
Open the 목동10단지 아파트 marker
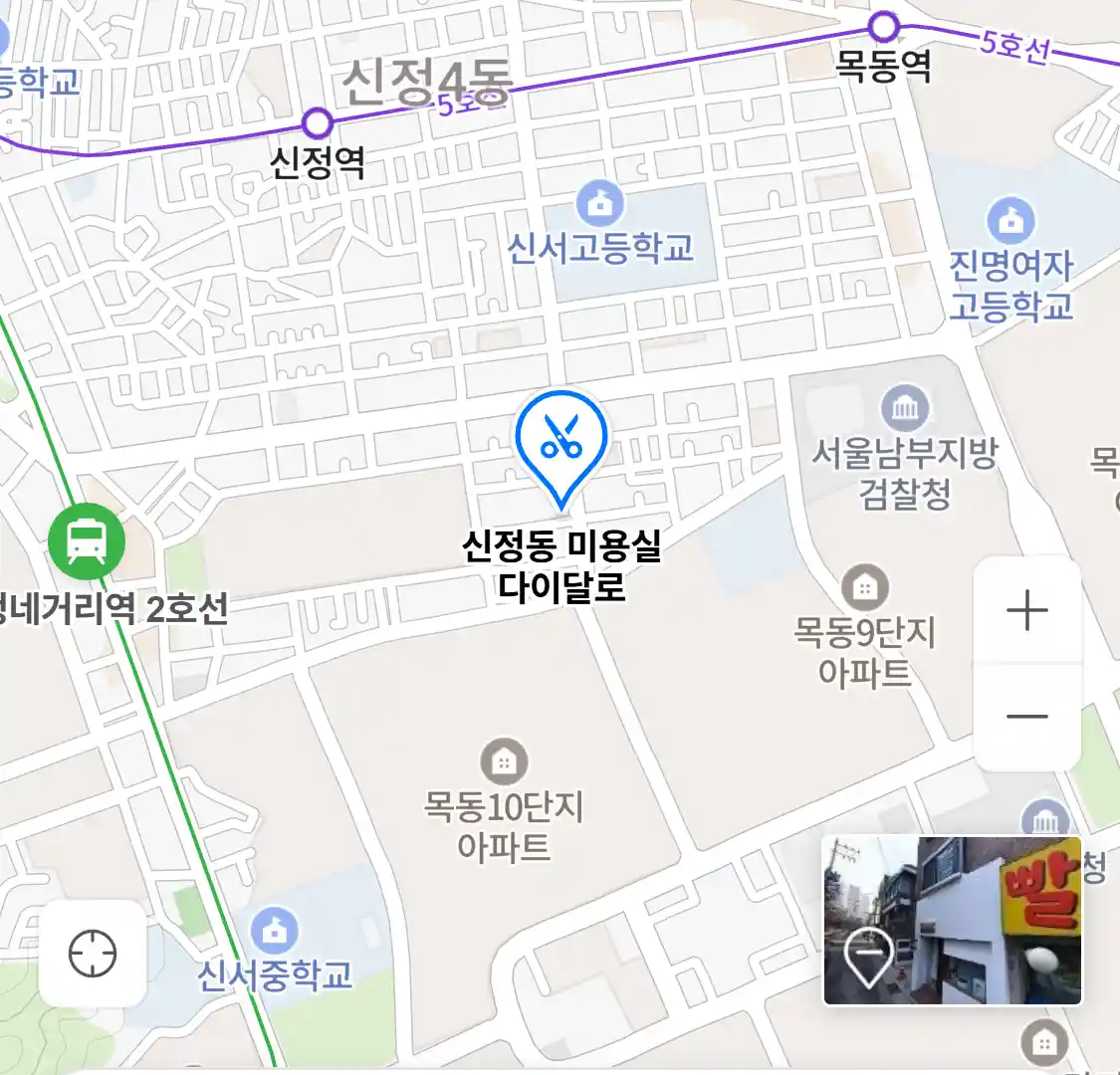[504, 762]
